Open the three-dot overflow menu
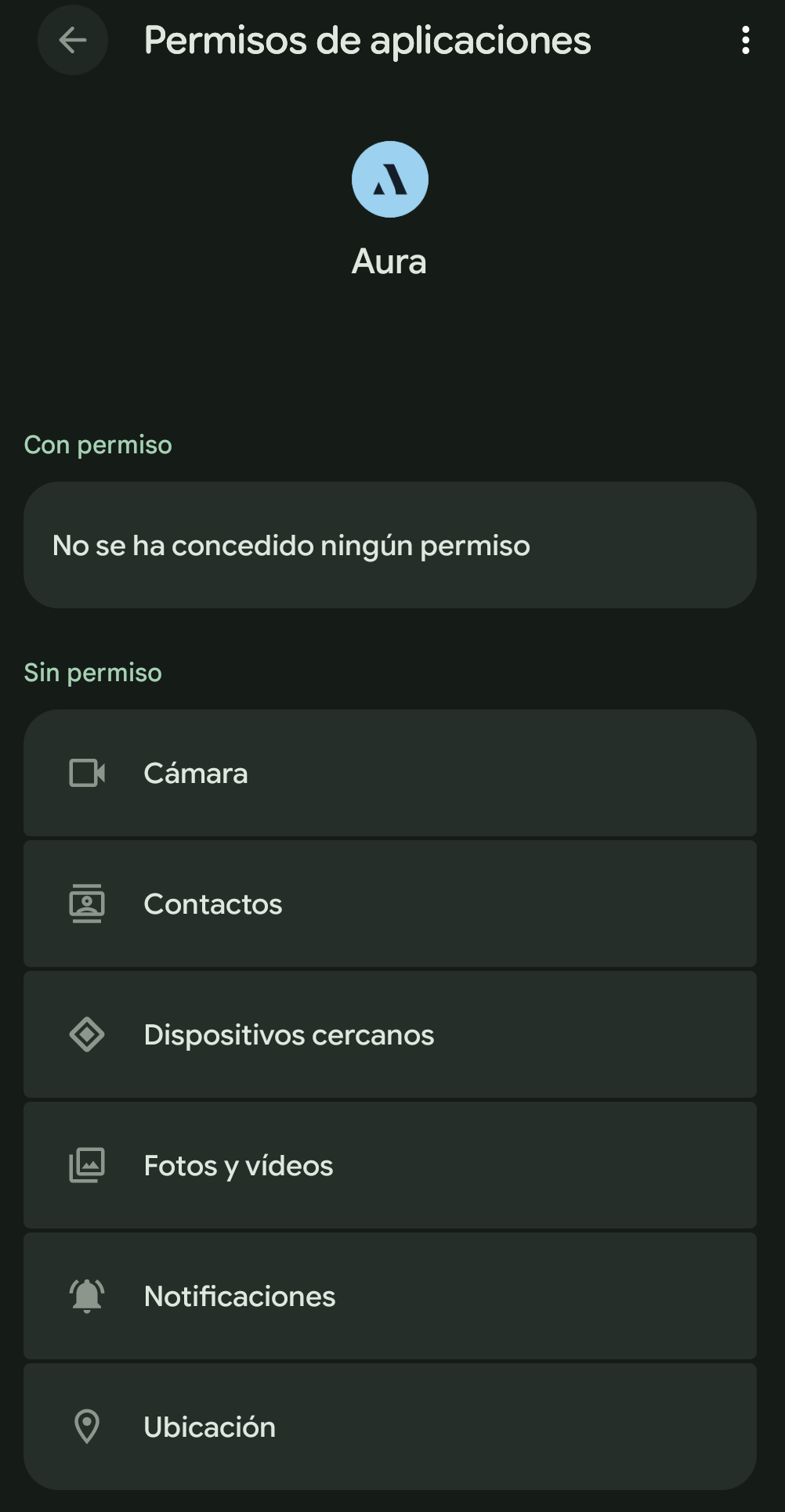The image size is (785, 1512). (745, 41)
